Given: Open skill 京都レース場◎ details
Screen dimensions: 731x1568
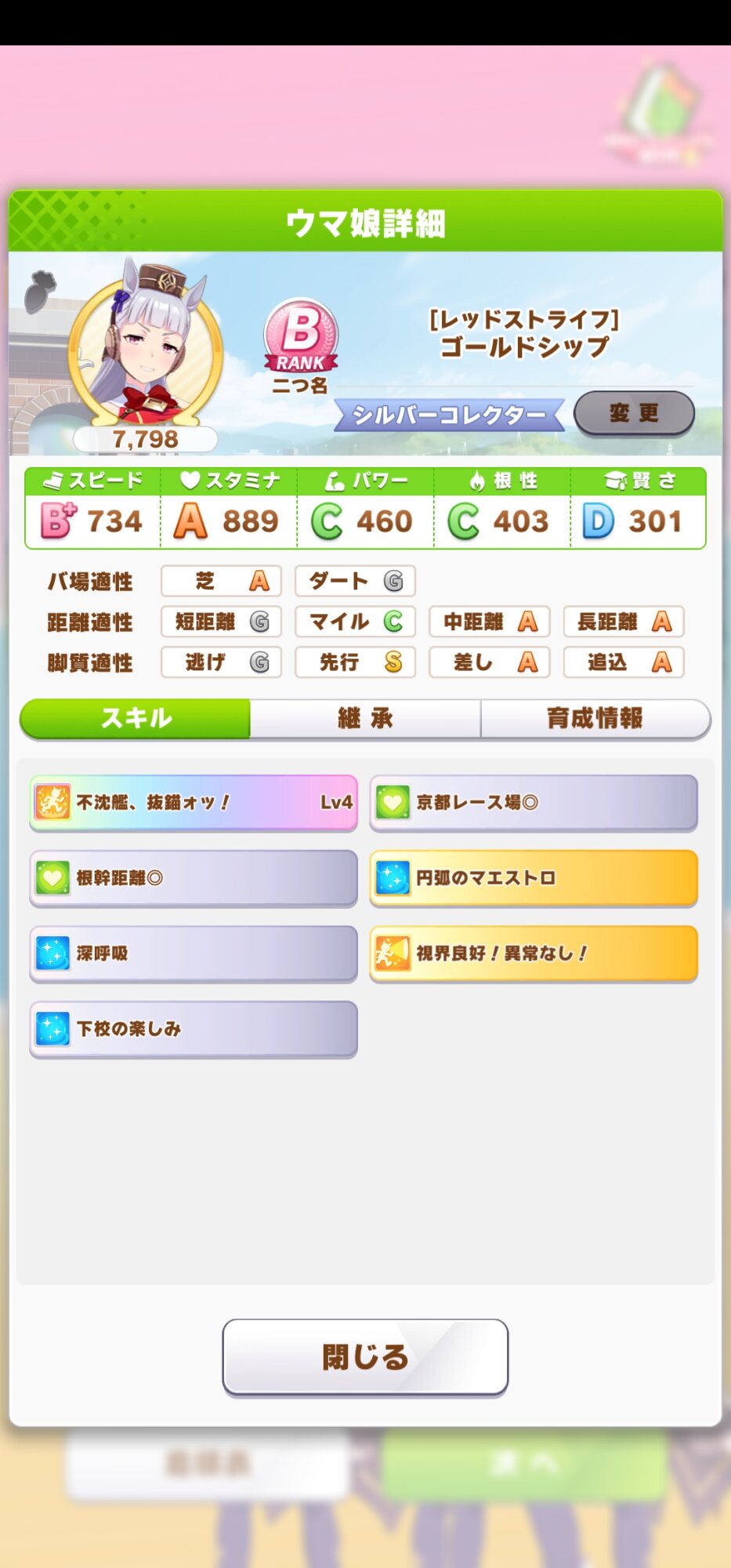Looking at the screenshot, I should click(x=534, y=803).
